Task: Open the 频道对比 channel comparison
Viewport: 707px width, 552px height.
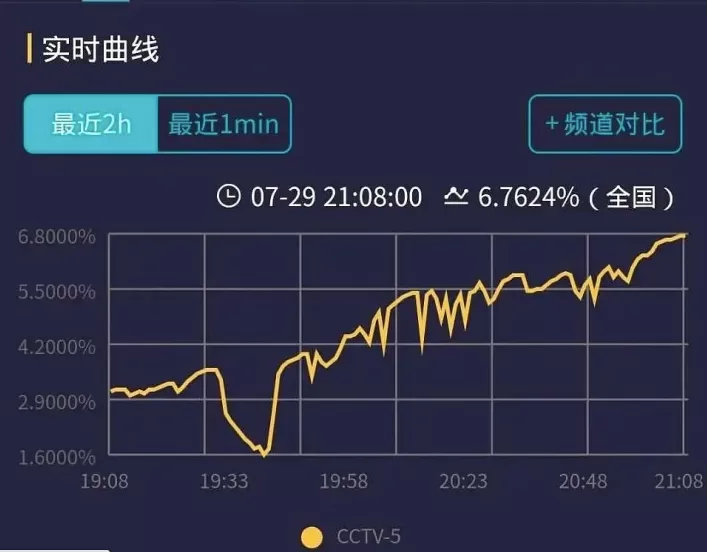Action: 605,124
